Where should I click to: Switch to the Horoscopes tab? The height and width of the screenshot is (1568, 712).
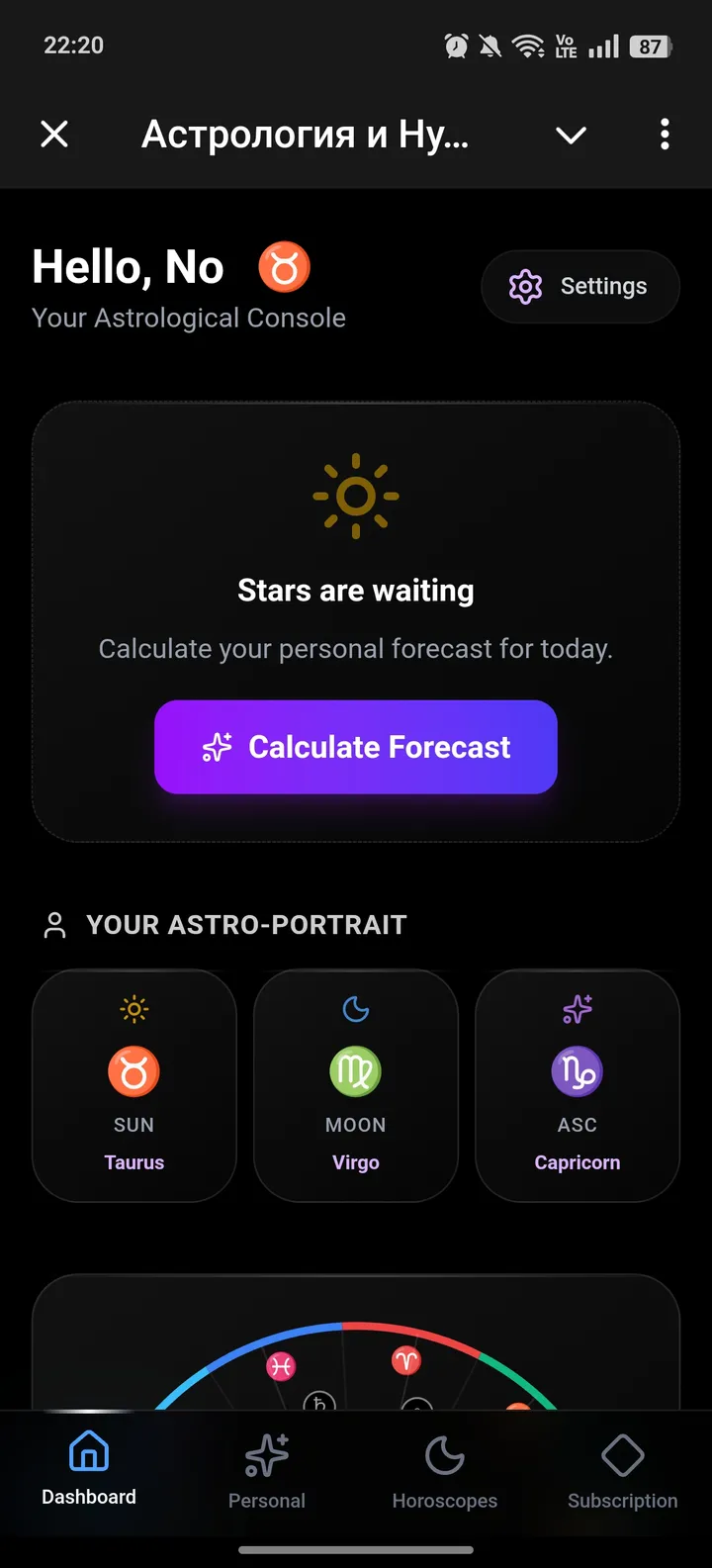(x=444, y=1471)
